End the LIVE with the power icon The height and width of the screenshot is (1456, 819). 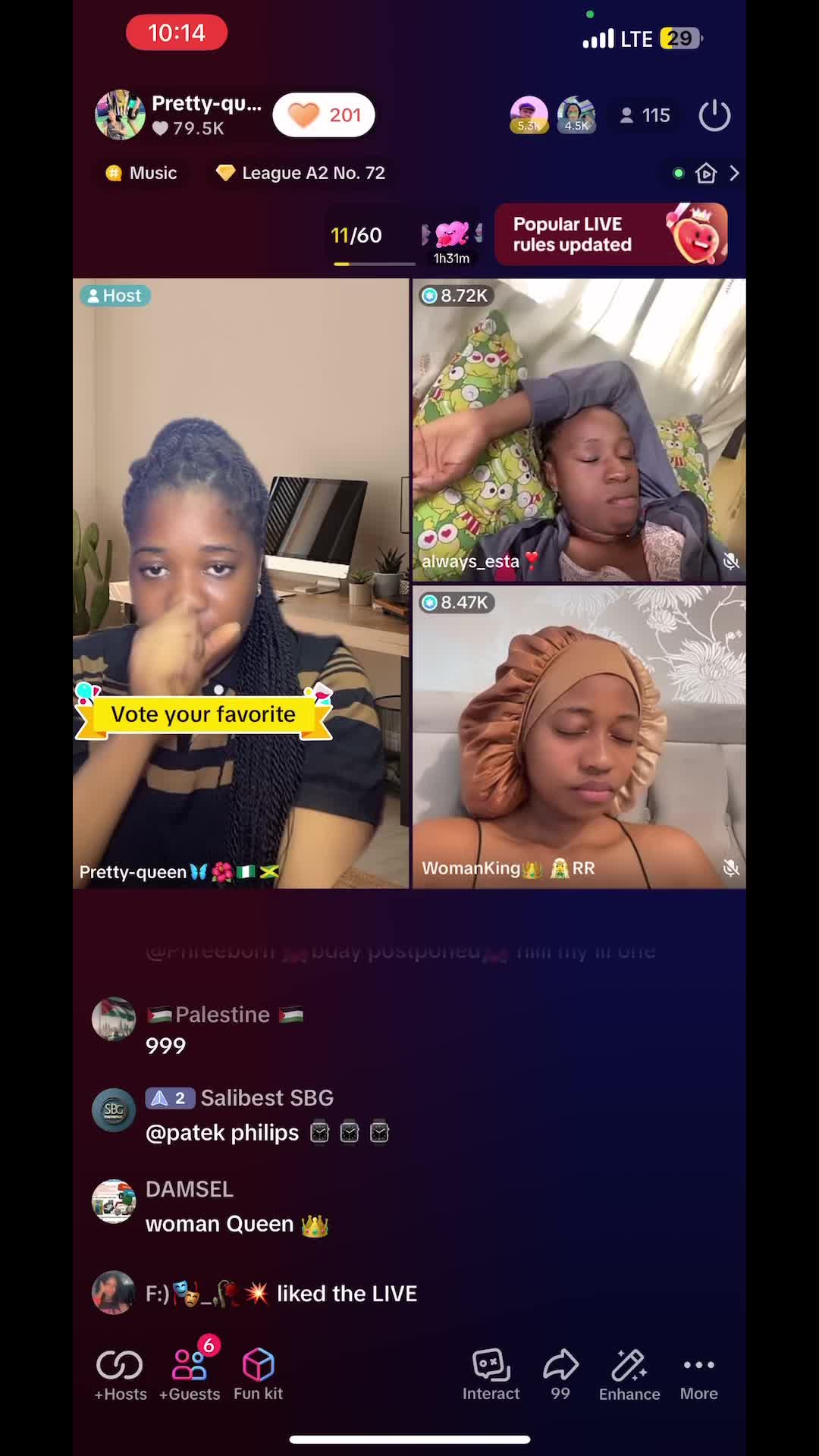click(x=714, y=116)
